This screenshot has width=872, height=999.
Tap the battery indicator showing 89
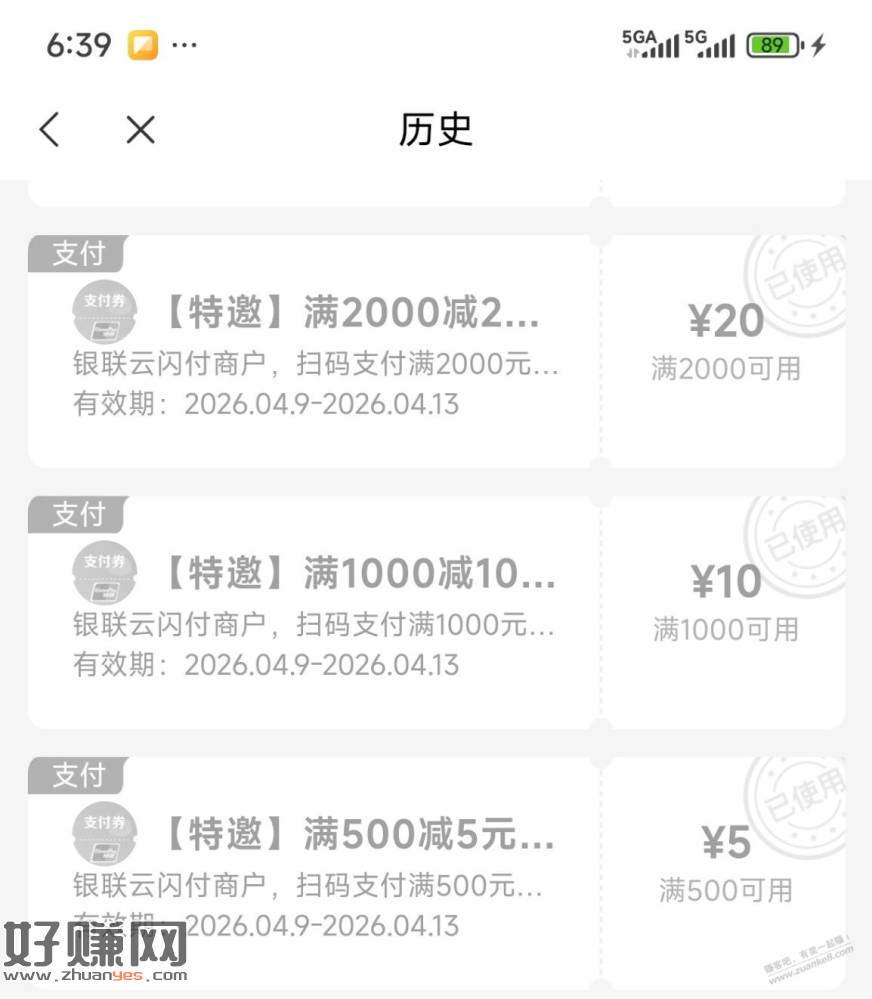pos(770,45)
